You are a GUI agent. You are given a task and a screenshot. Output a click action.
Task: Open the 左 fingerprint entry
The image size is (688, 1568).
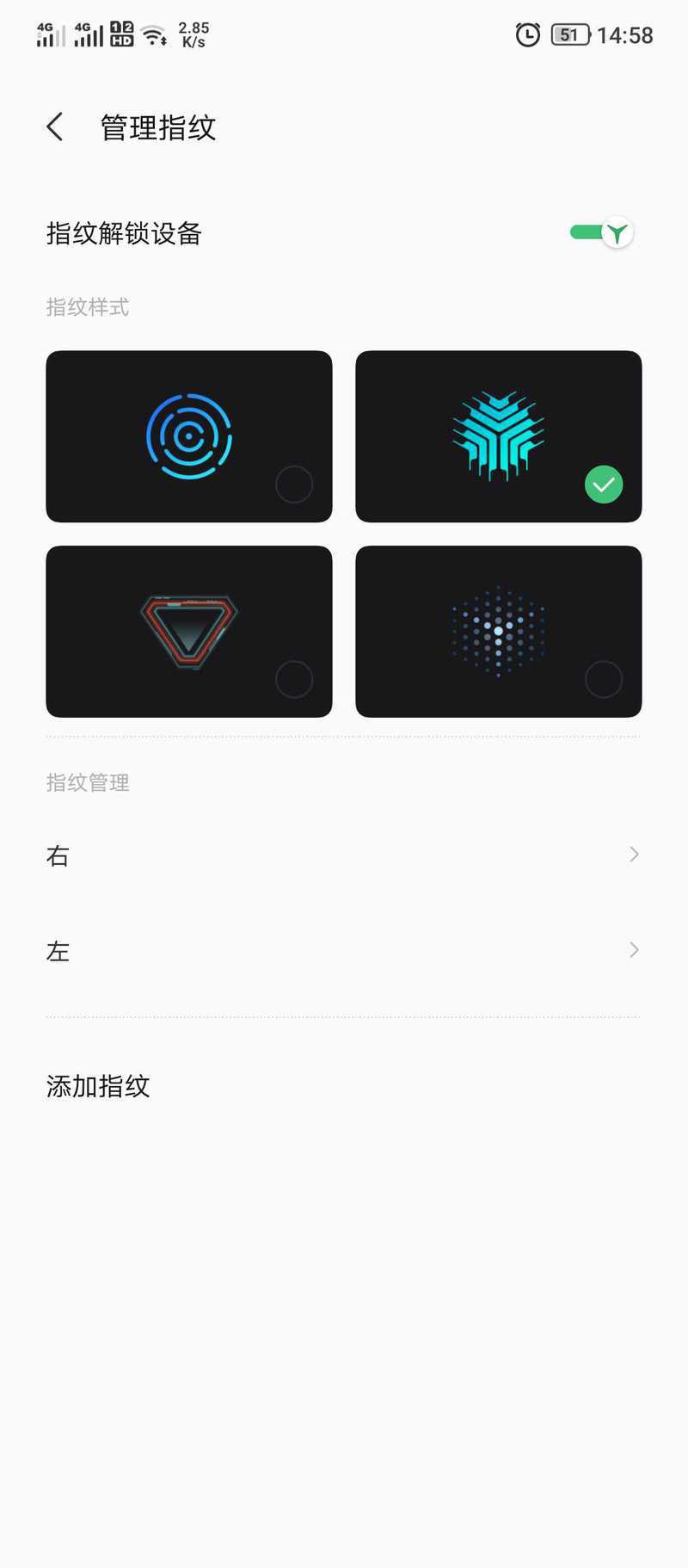(x=344, y=951)
